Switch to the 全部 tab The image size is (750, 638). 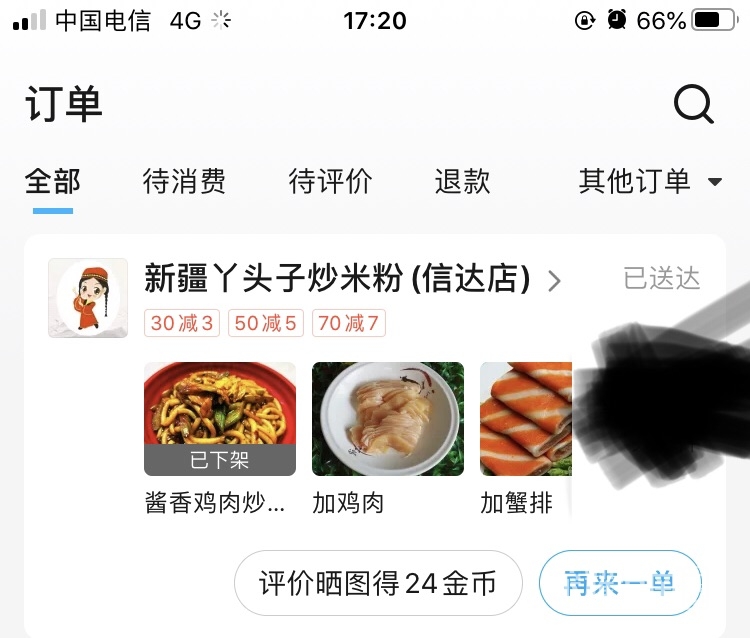tap(53, 182)
